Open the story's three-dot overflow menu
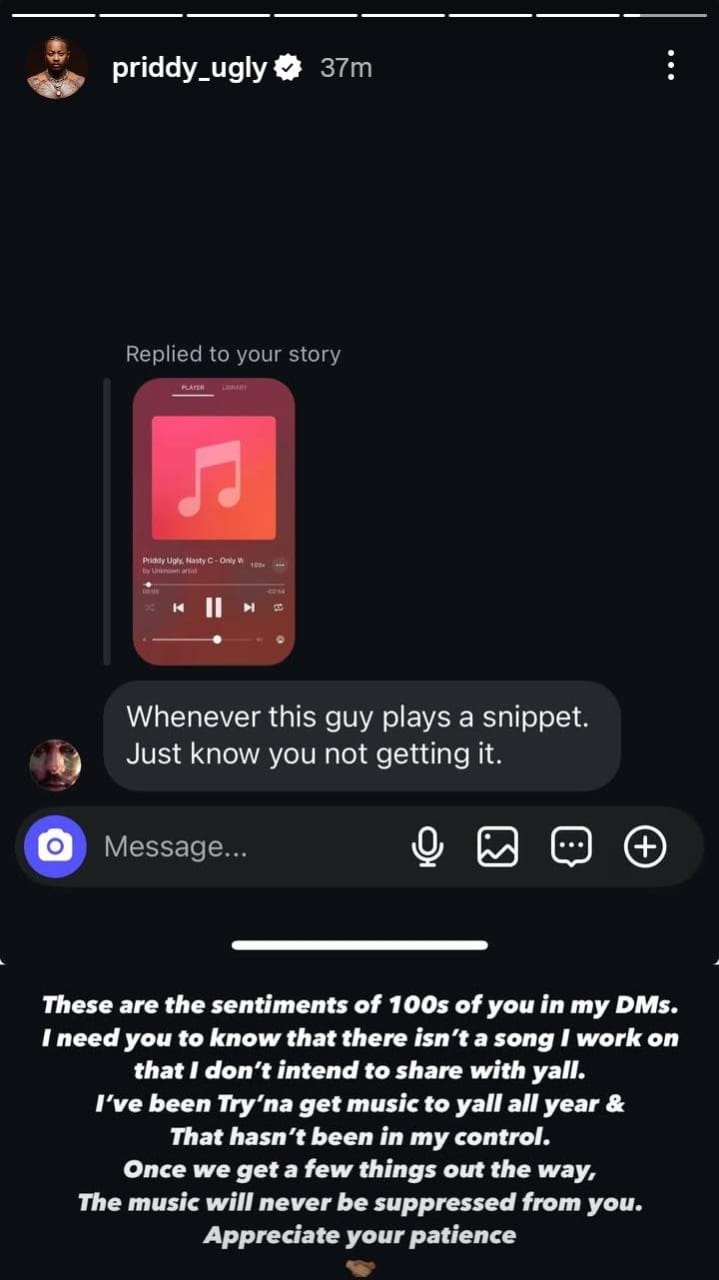This screenshot has height=1280, width=719. tap(670, 67)
